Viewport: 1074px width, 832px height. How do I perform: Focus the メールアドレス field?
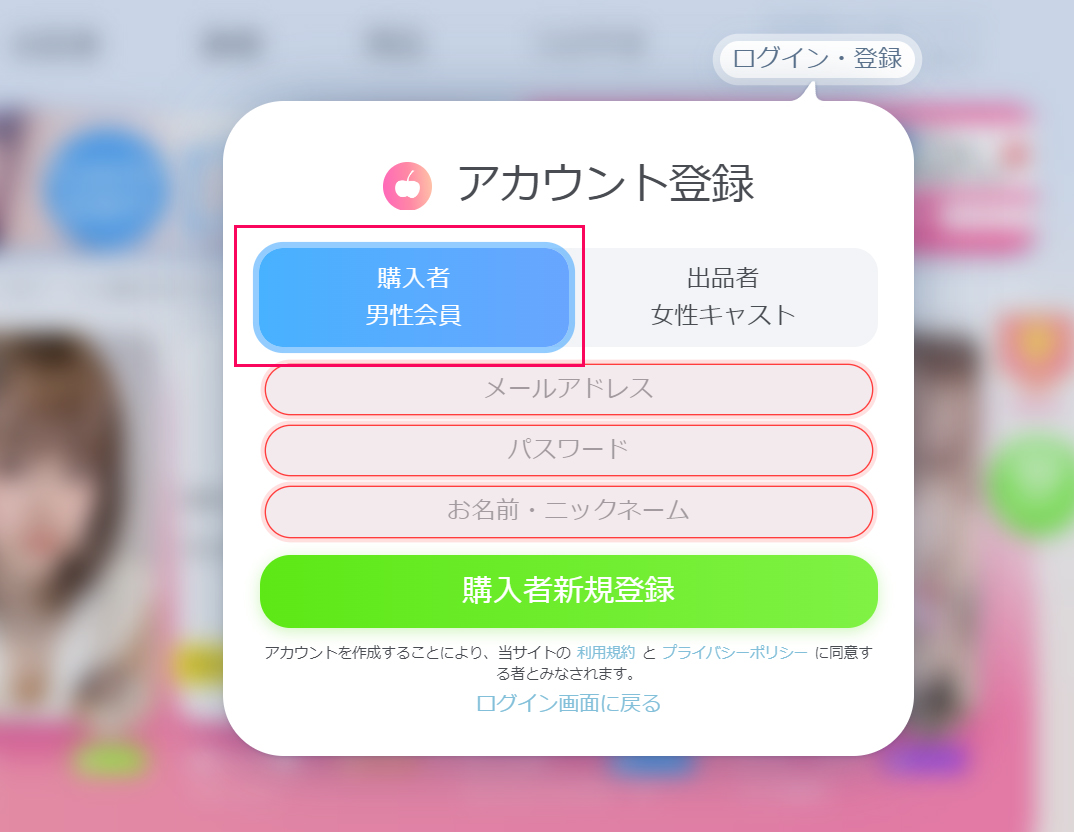pyautogui.click(x=568, y=389)
